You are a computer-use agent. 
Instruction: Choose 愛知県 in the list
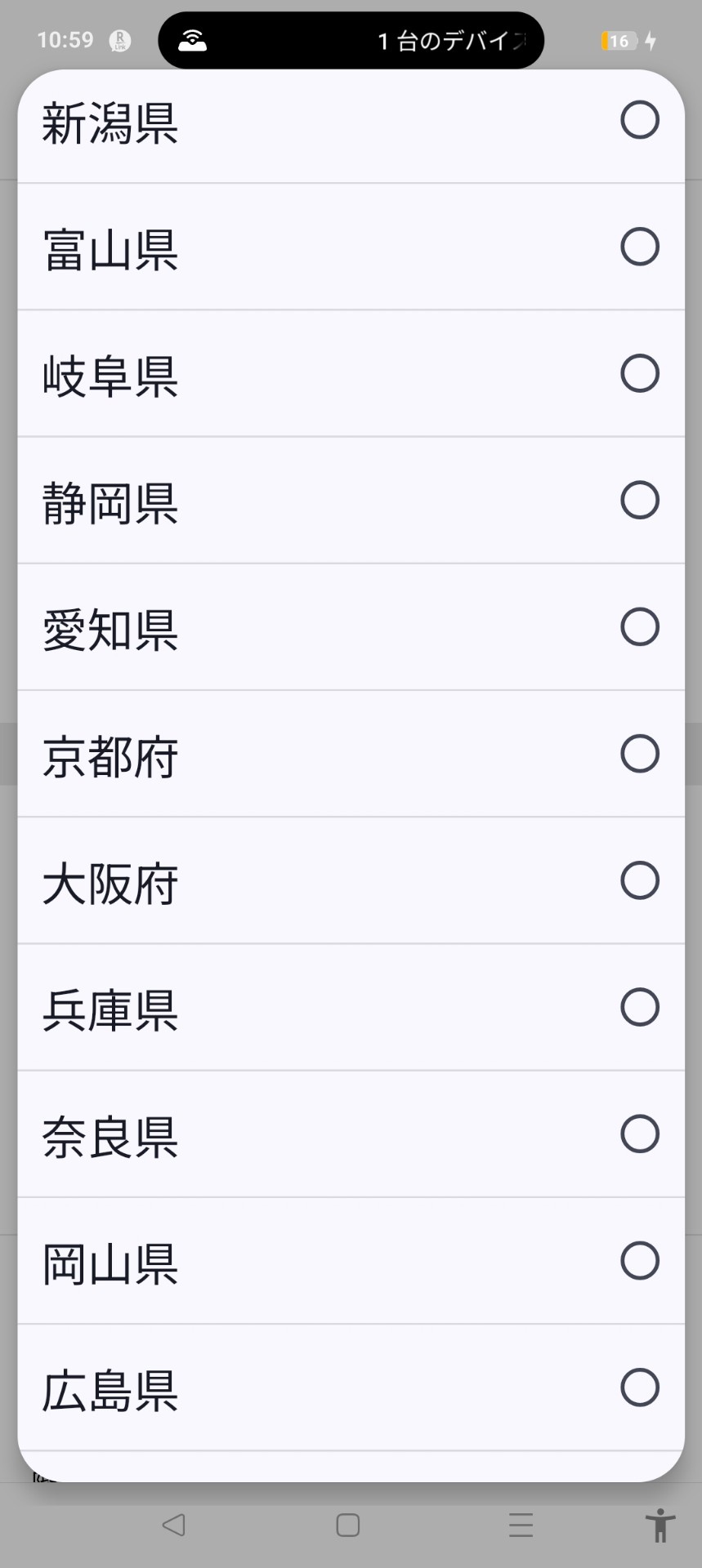(639, 627)
